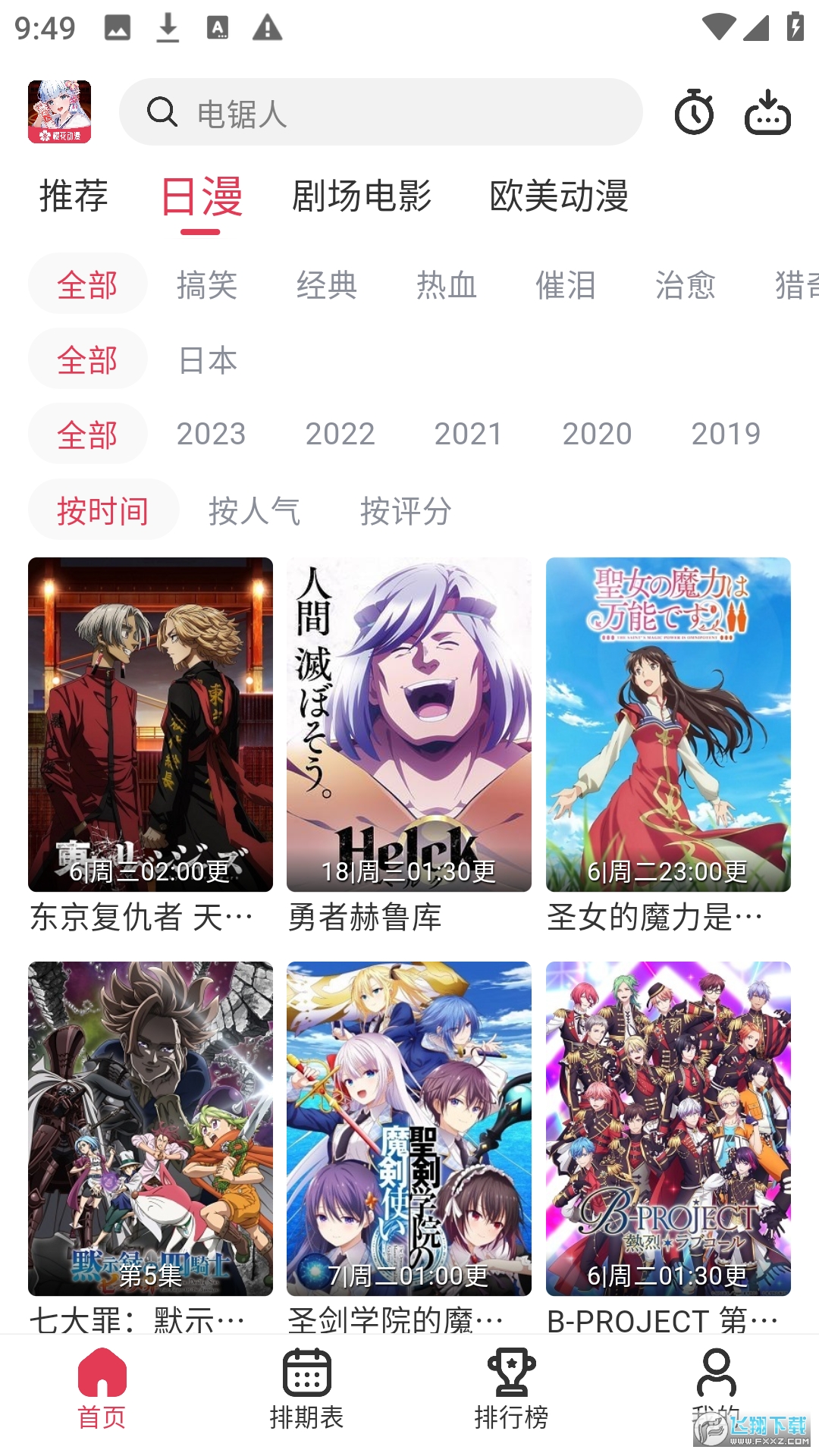Open the search box showing 电锯人
Viewport: 819px width, 1456px height.
click(x=379, y=112)
